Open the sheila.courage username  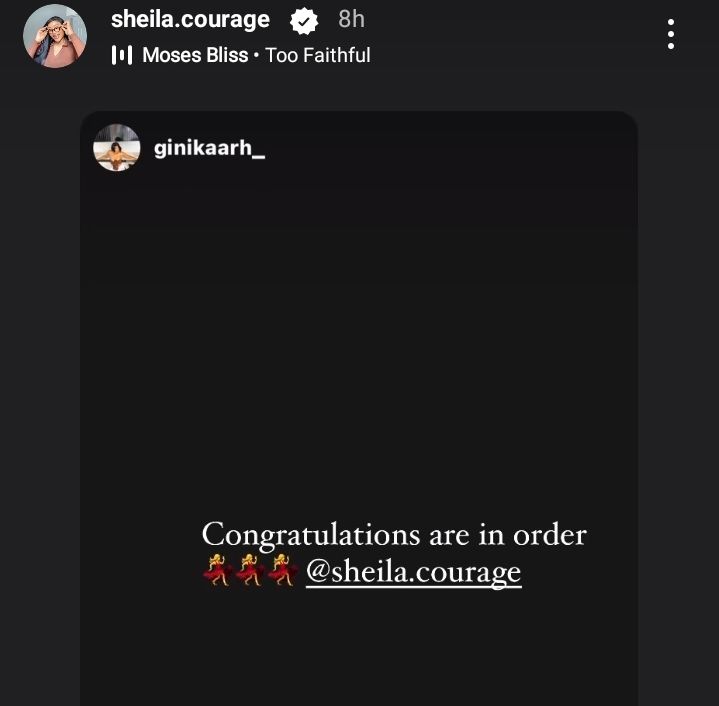(190, 20)
